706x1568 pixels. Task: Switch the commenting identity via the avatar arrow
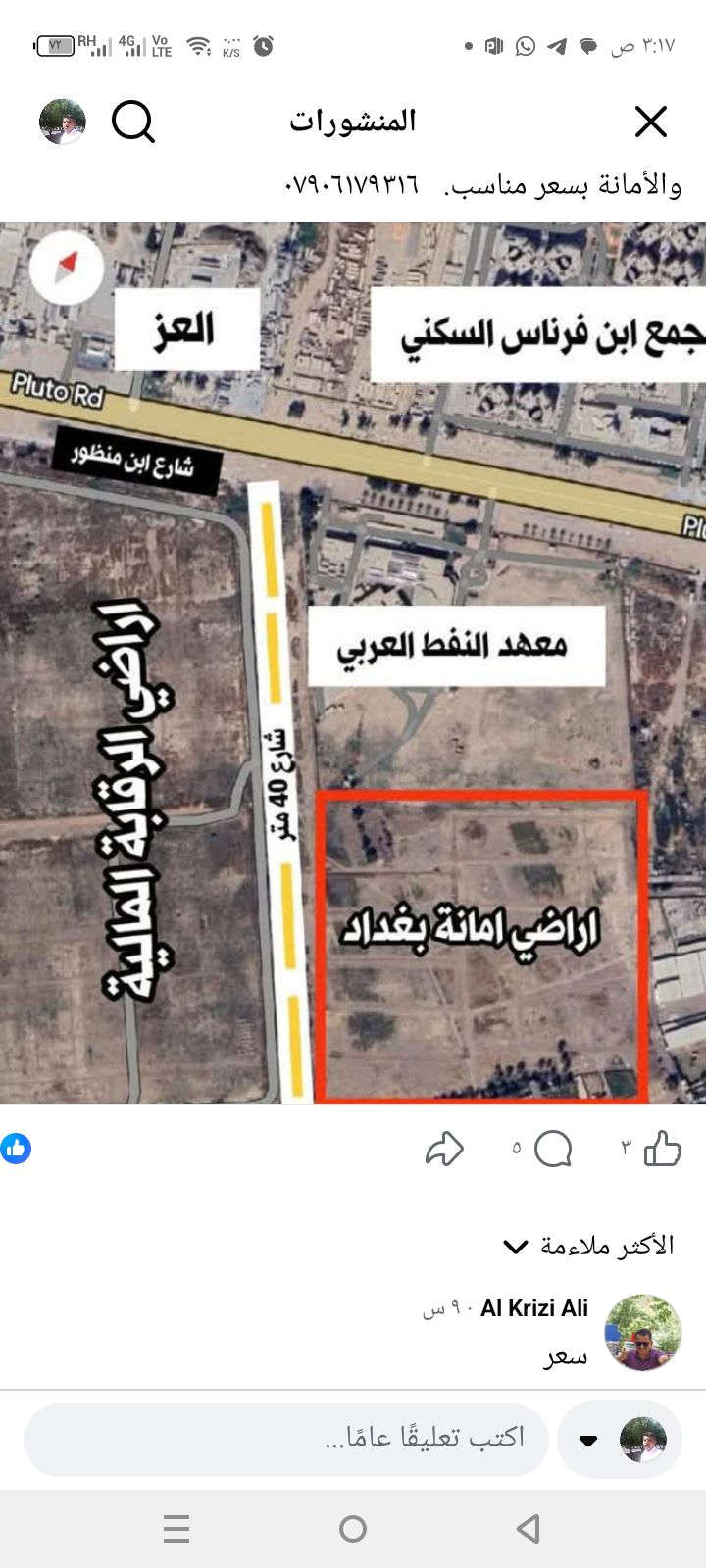point(589,1440)
